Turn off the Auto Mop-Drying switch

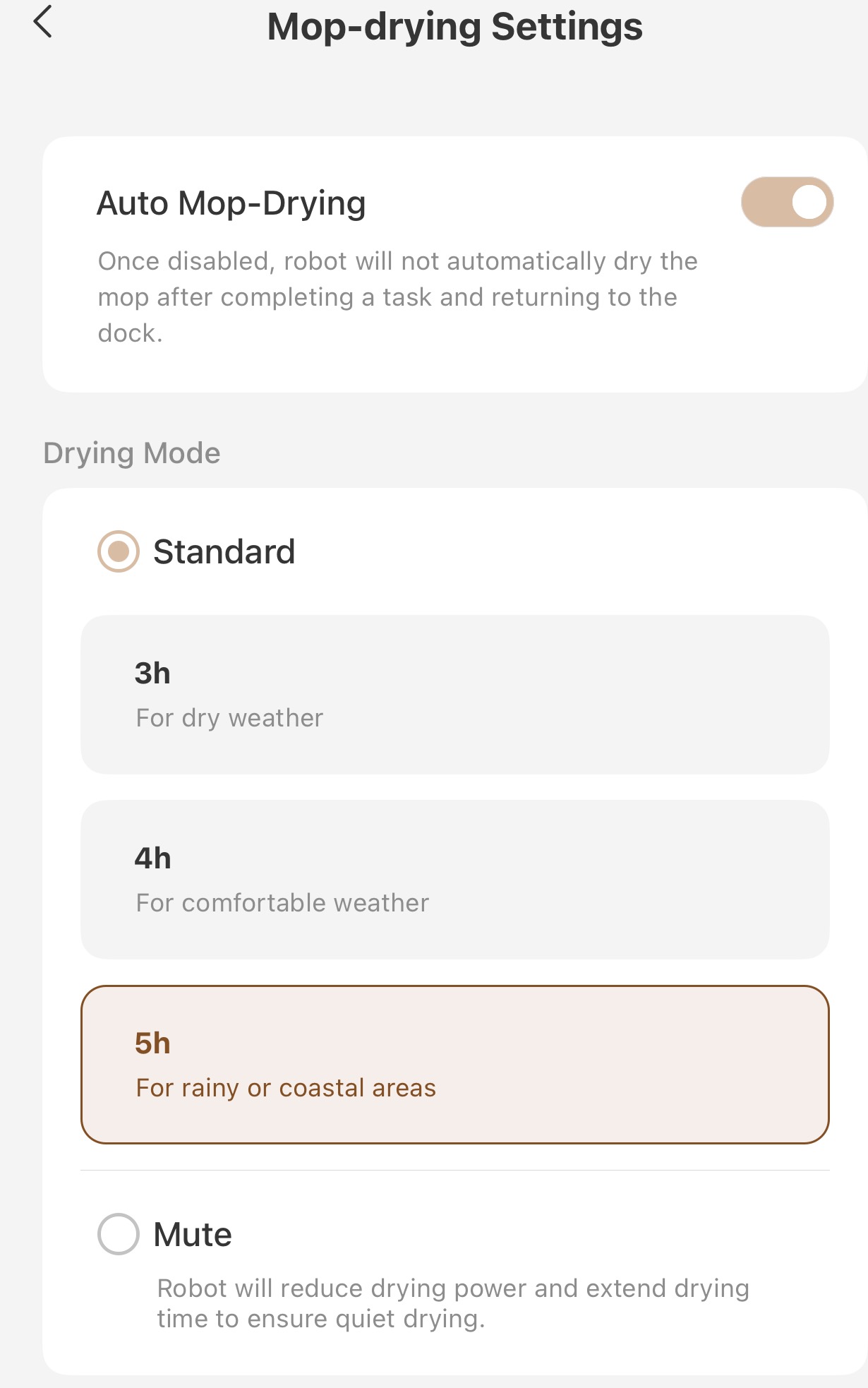(787, 203)
